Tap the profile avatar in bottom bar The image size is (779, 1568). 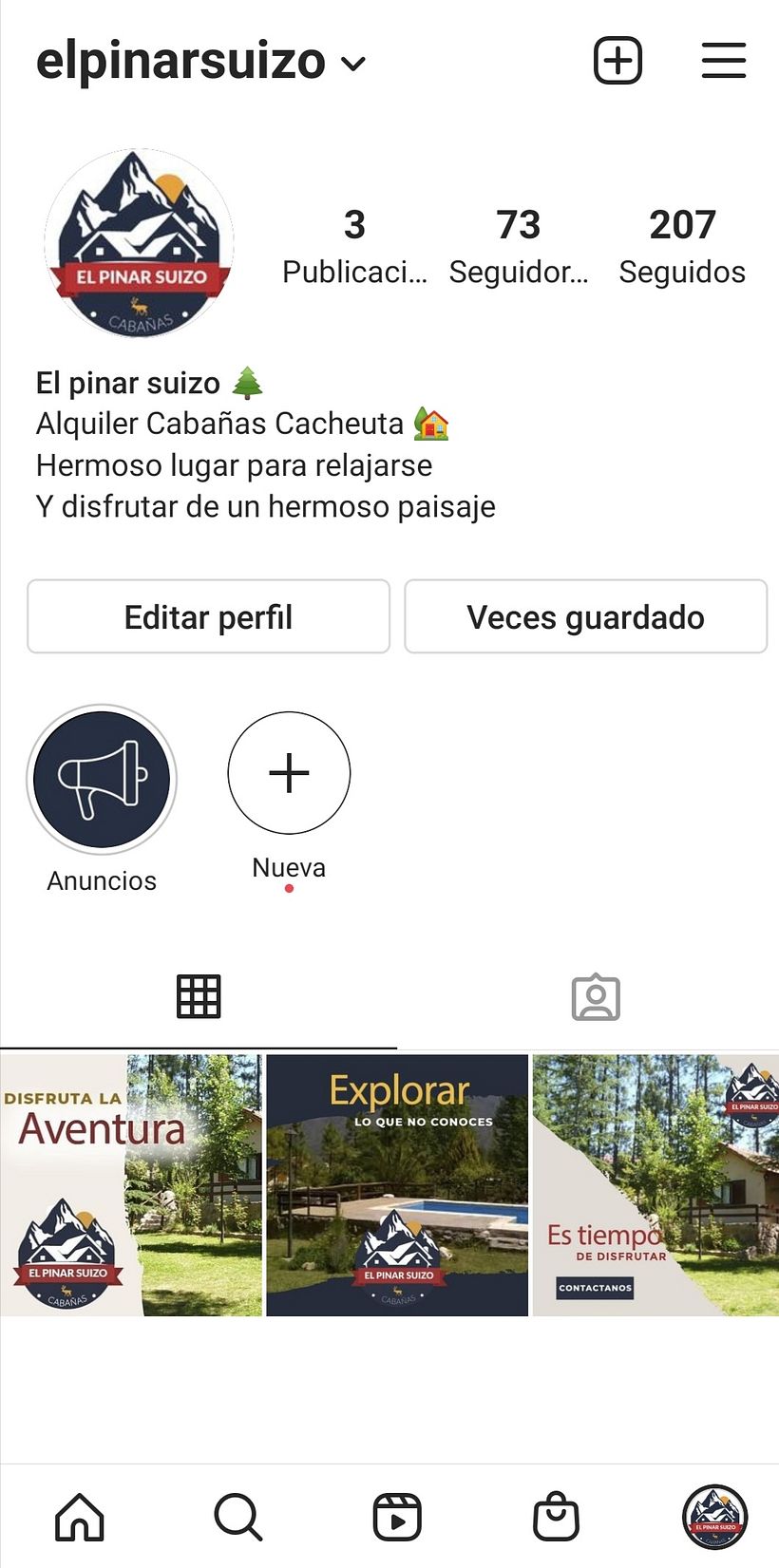[x=713, y=1517]
